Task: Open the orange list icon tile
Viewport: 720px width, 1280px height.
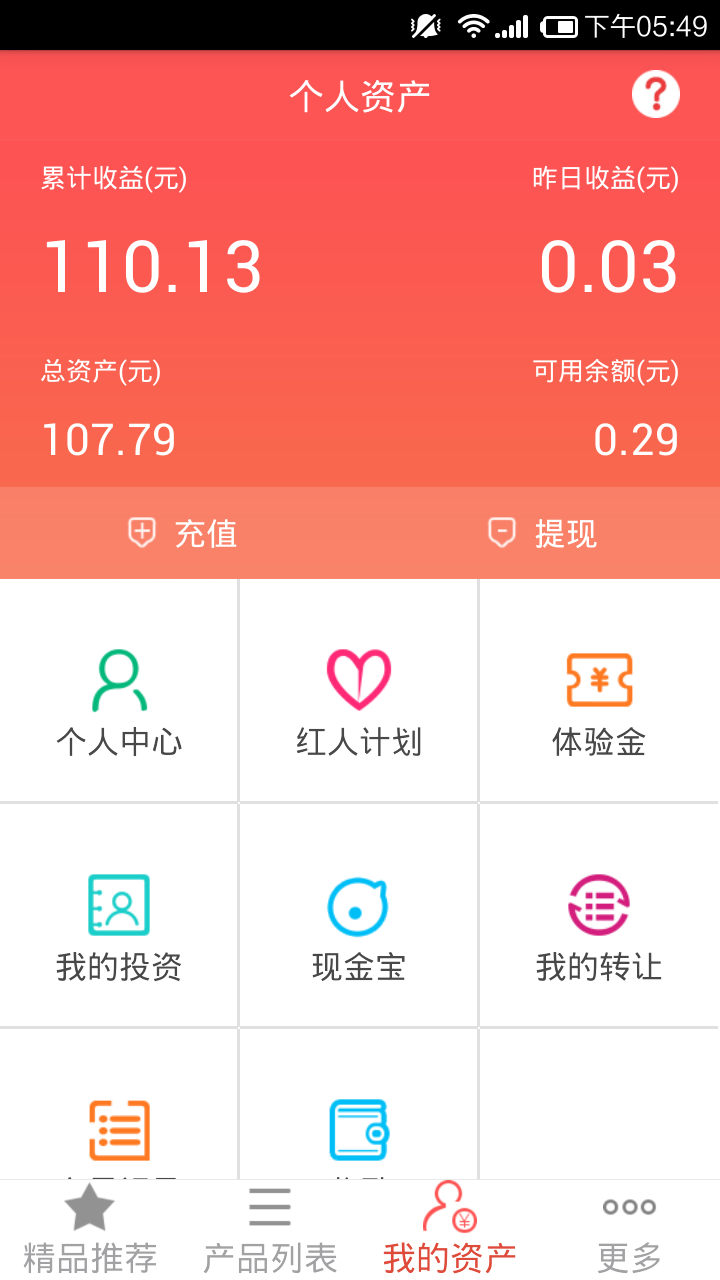Action: pos(119,1104)
